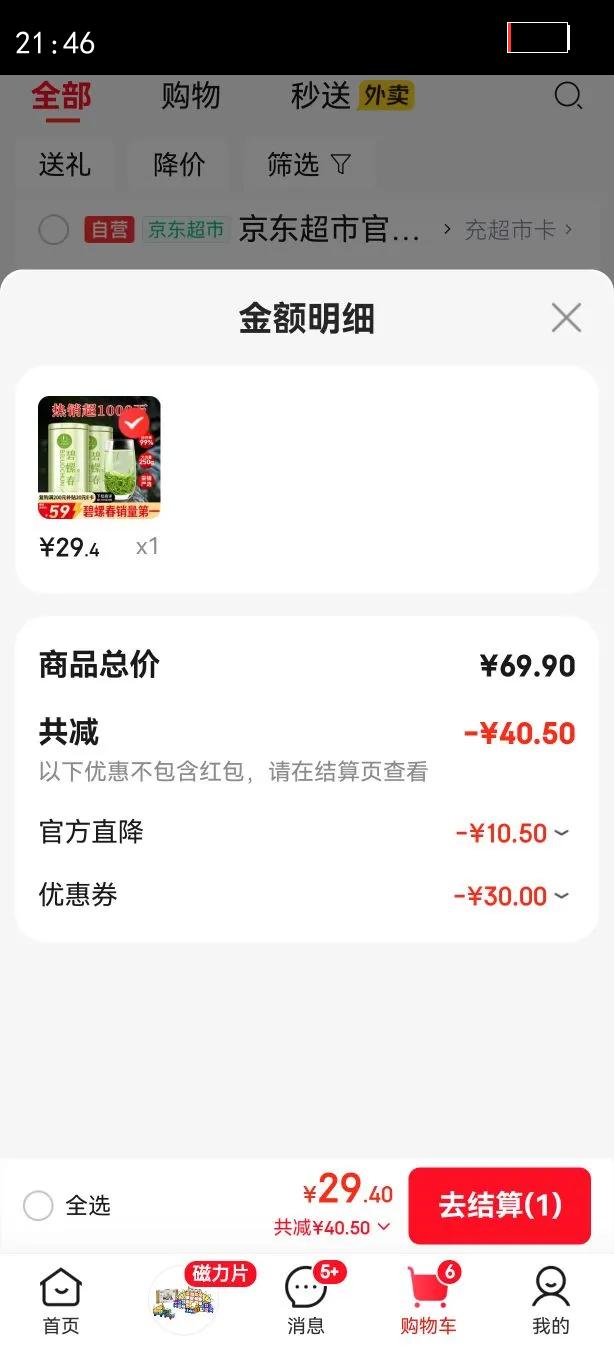Screen dimensions: 614x1350
Task: Close the 金额明细 sheet
Action: [566, 318]
